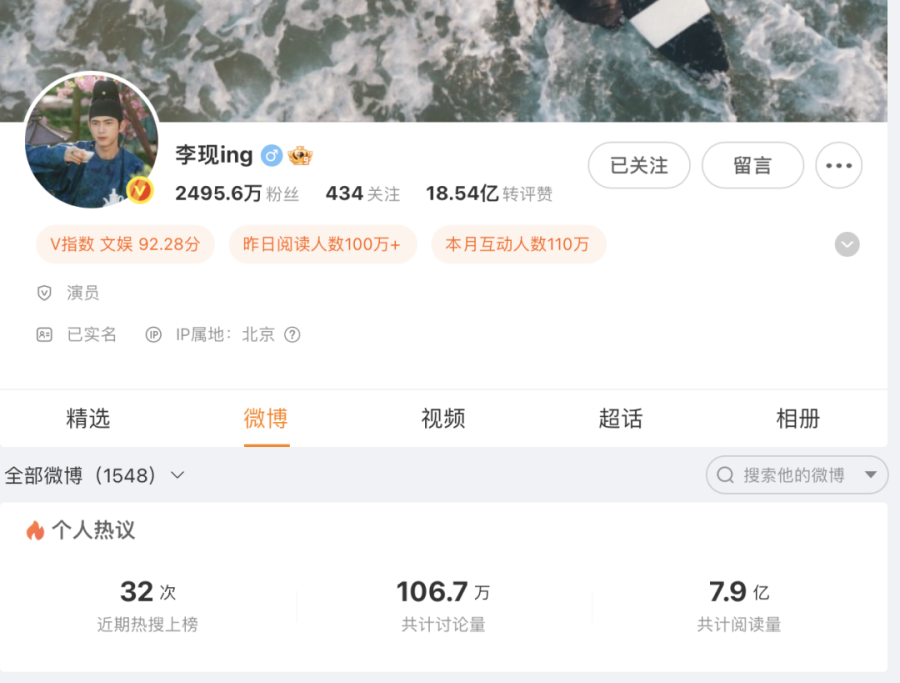Open the three-dot more options menu
Viewport: 900px width, 683px height.
[838, 165]
